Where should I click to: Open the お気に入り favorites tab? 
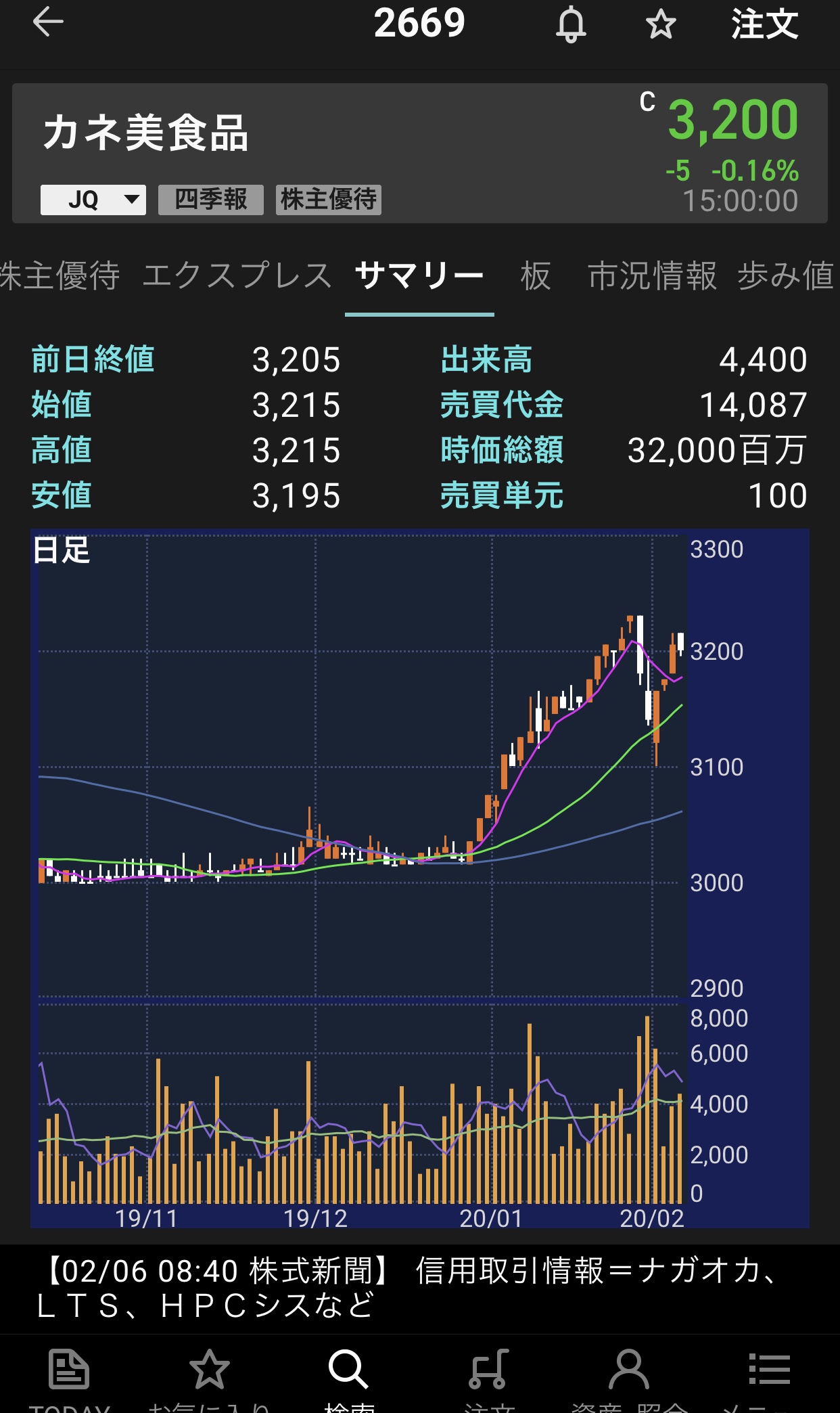[x=209, y=1377]
